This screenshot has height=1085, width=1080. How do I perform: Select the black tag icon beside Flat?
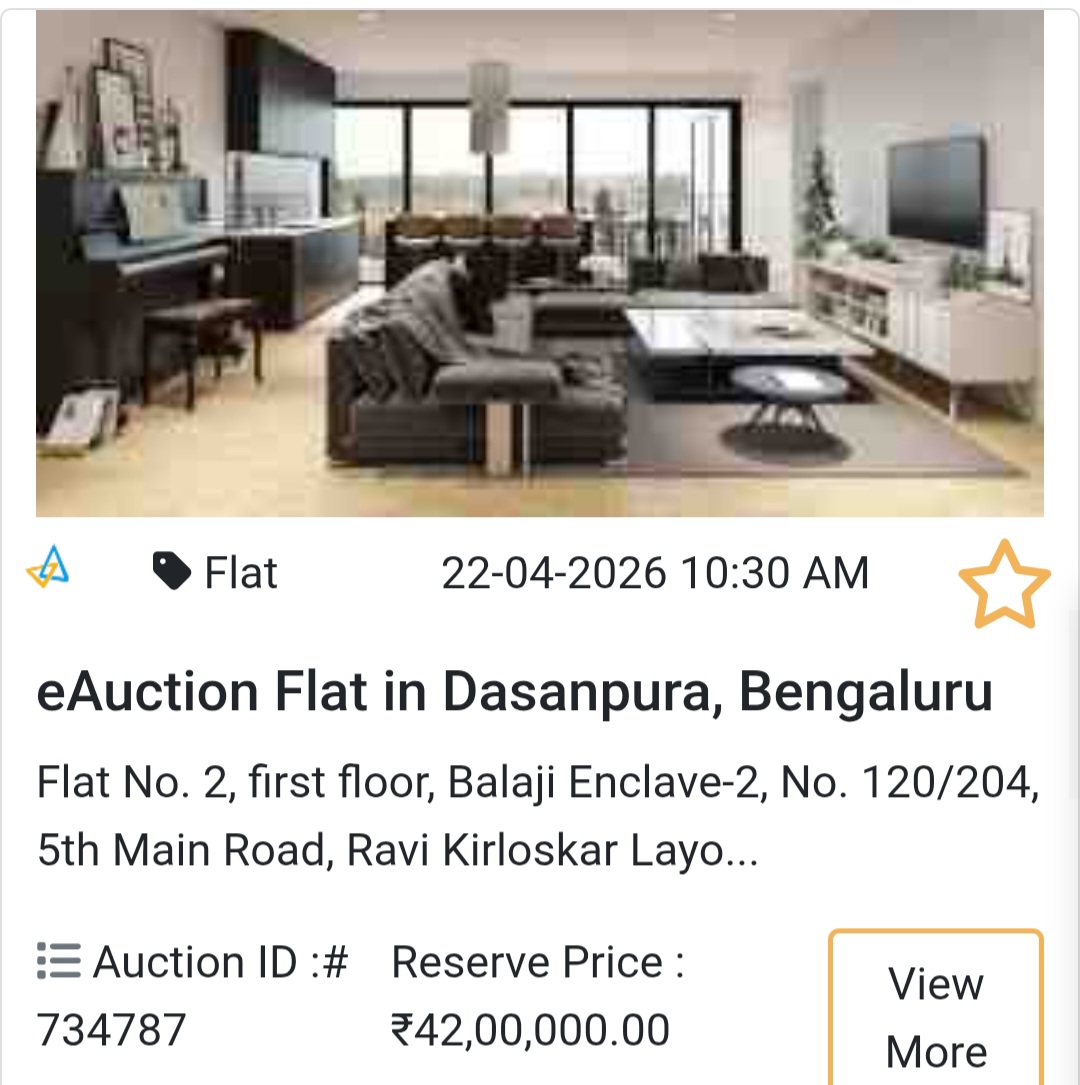[172, 571]
